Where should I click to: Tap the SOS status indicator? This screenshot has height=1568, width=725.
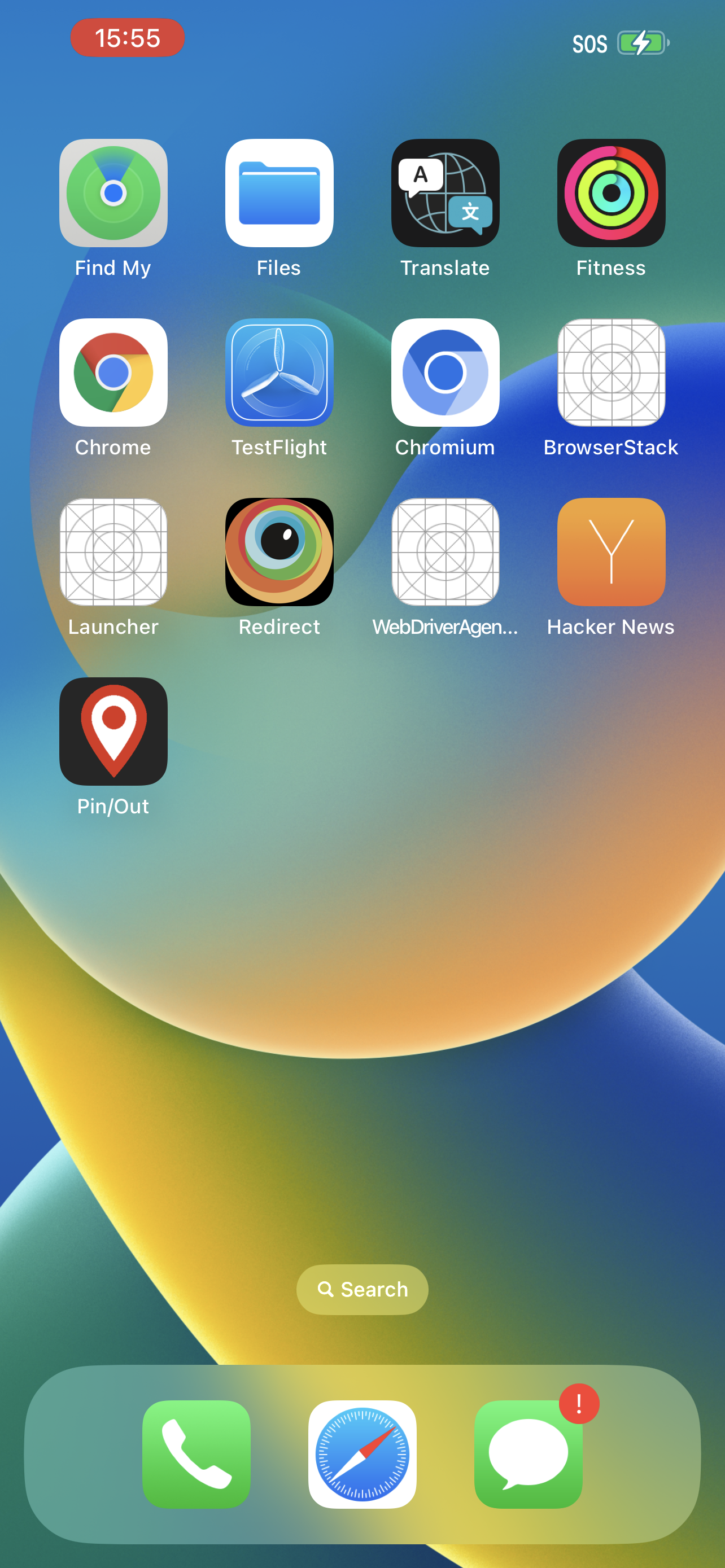[589, 42]
